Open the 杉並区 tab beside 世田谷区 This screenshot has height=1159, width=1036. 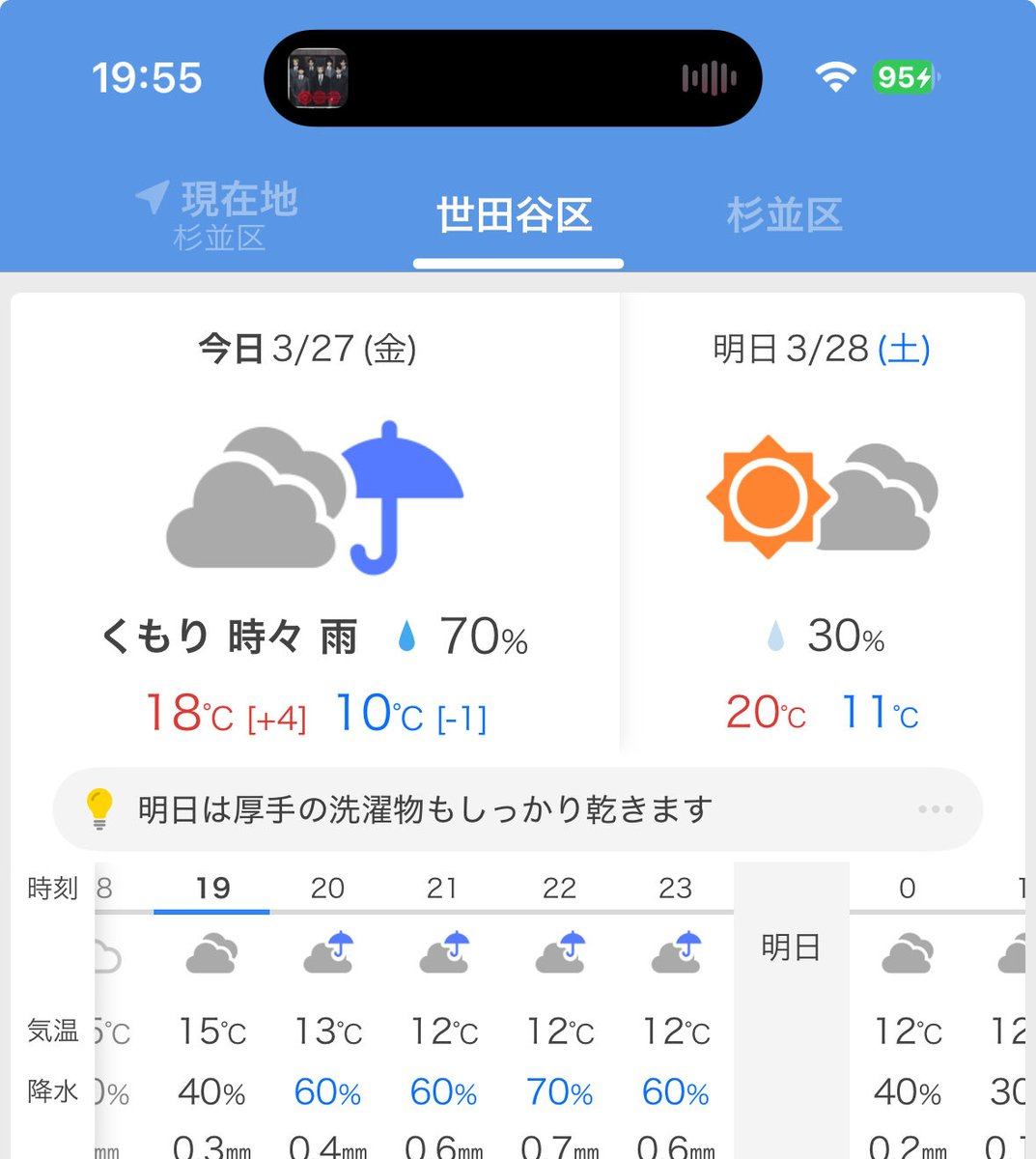784,214
